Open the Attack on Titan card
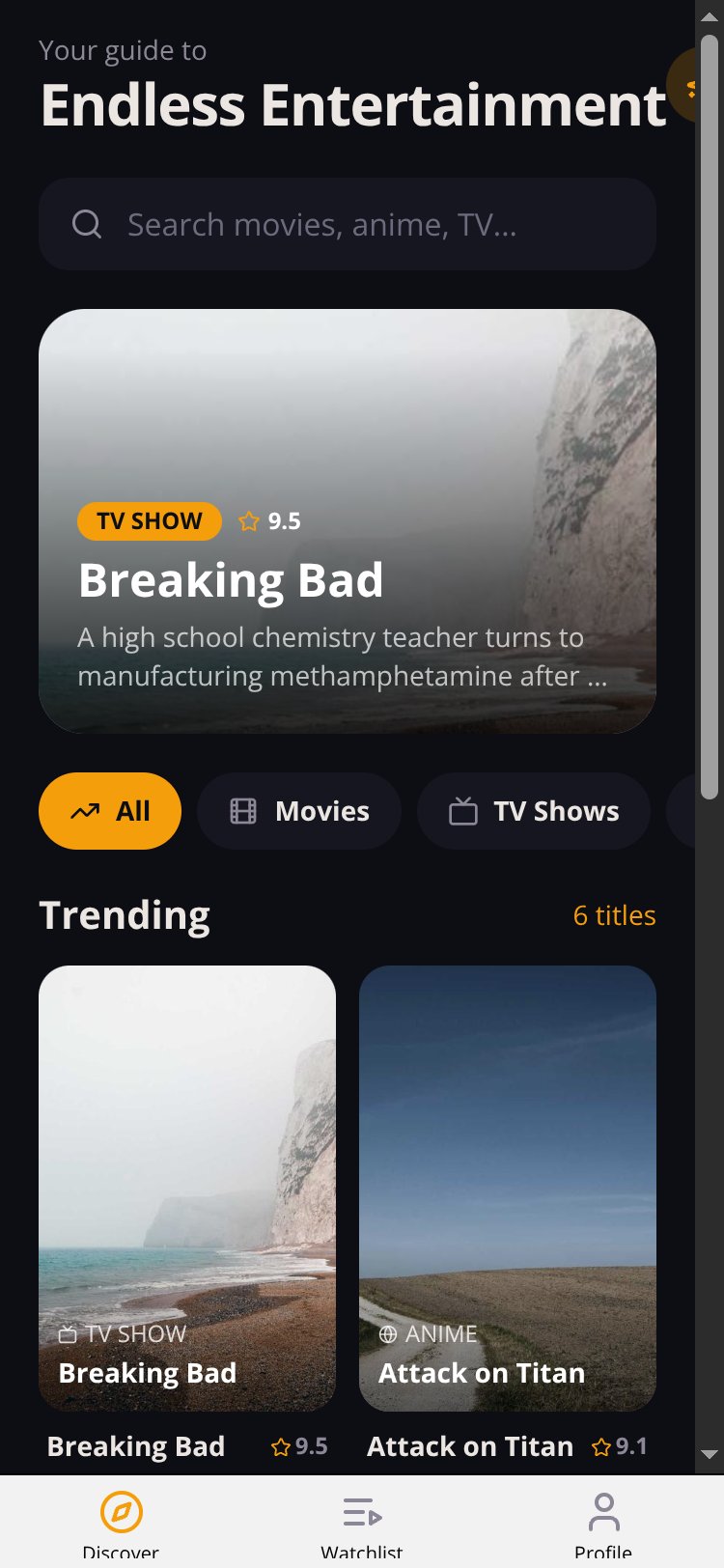The height and width of the screenshot is (1568, 724). tap(508, 1189)
